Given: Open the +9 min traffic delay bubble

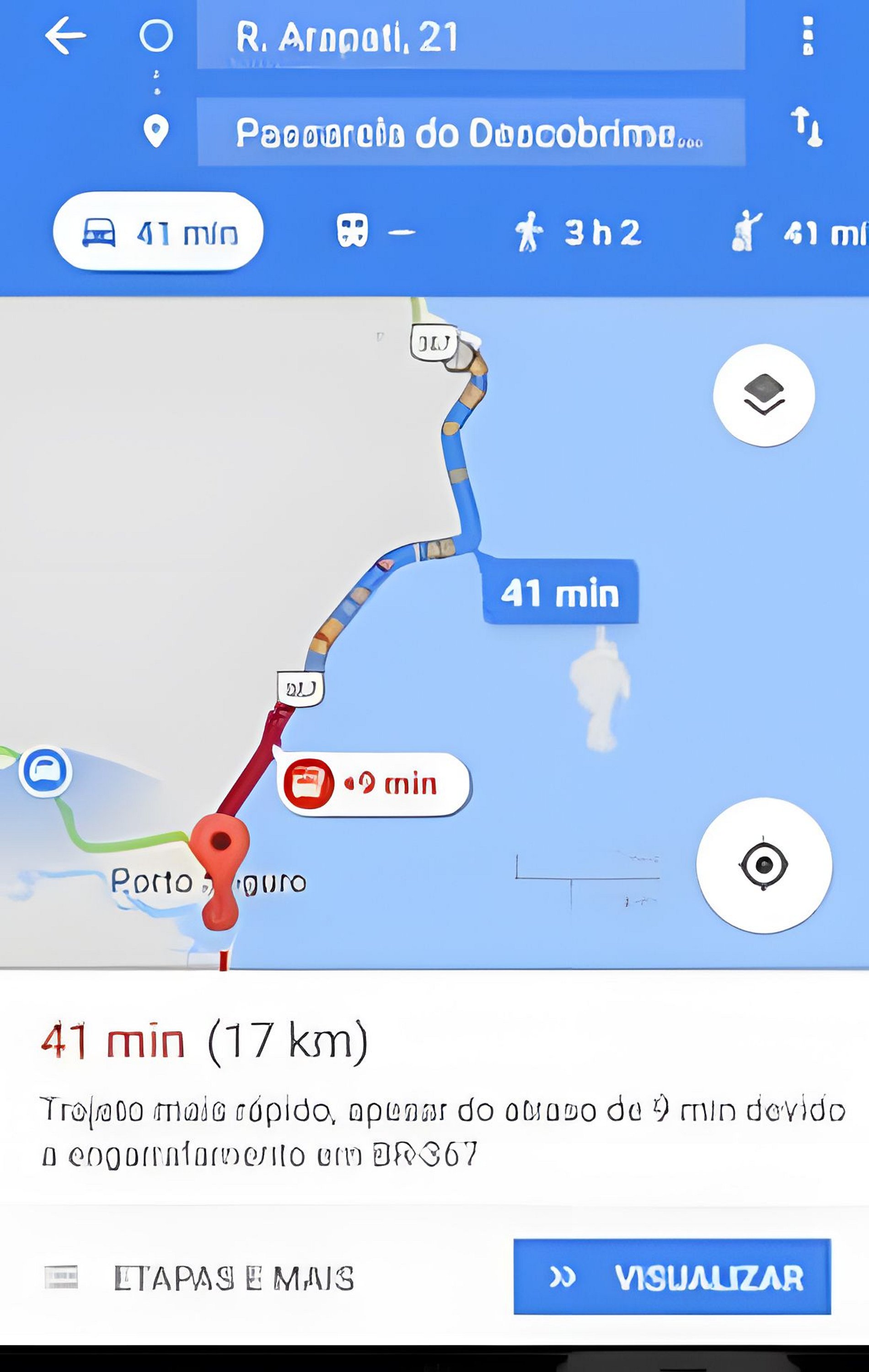Looking at the screenshot, I should coord(373,784).
